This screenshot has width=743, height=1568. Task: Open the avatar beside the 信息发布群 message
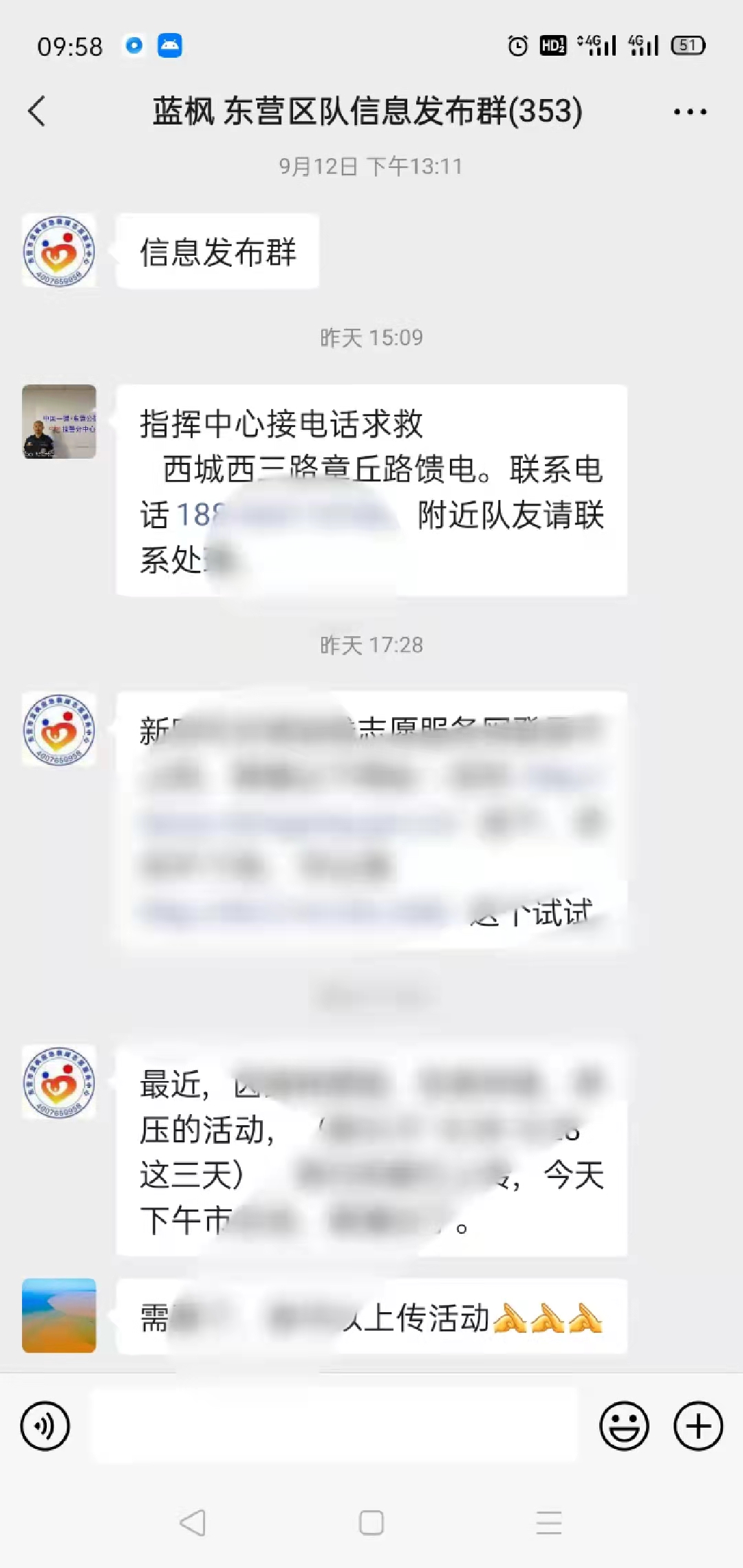point(59,250)
